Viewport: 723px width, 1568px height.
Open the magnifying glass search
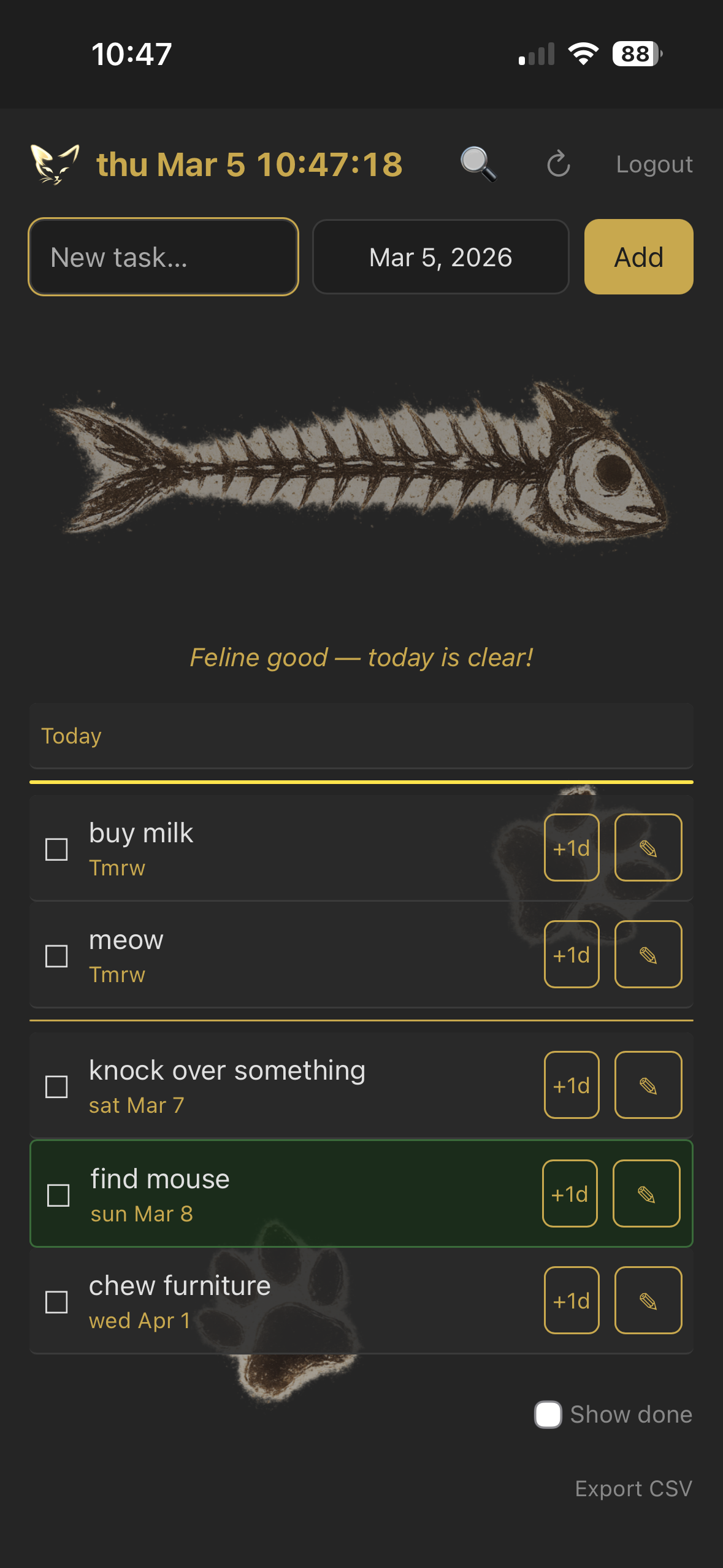click(478, 164)
